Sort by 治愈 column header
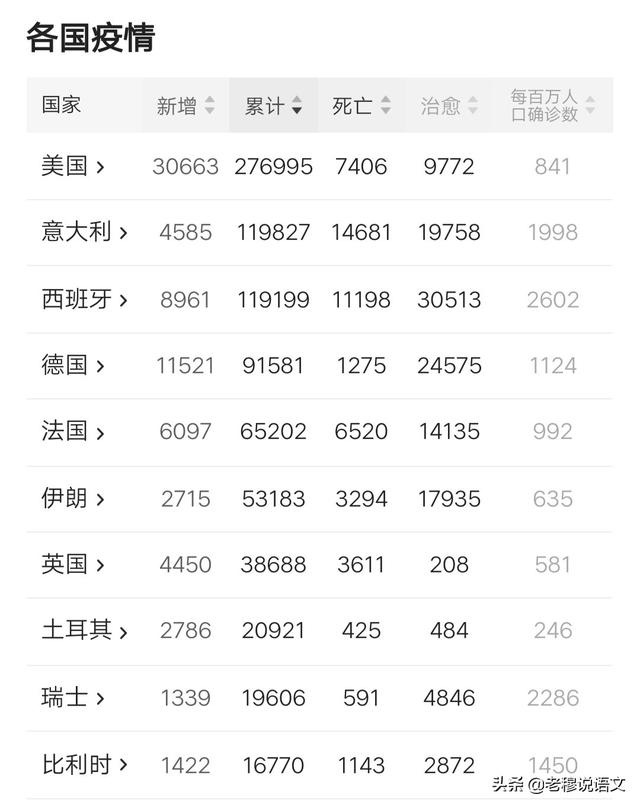 point(449,106)
